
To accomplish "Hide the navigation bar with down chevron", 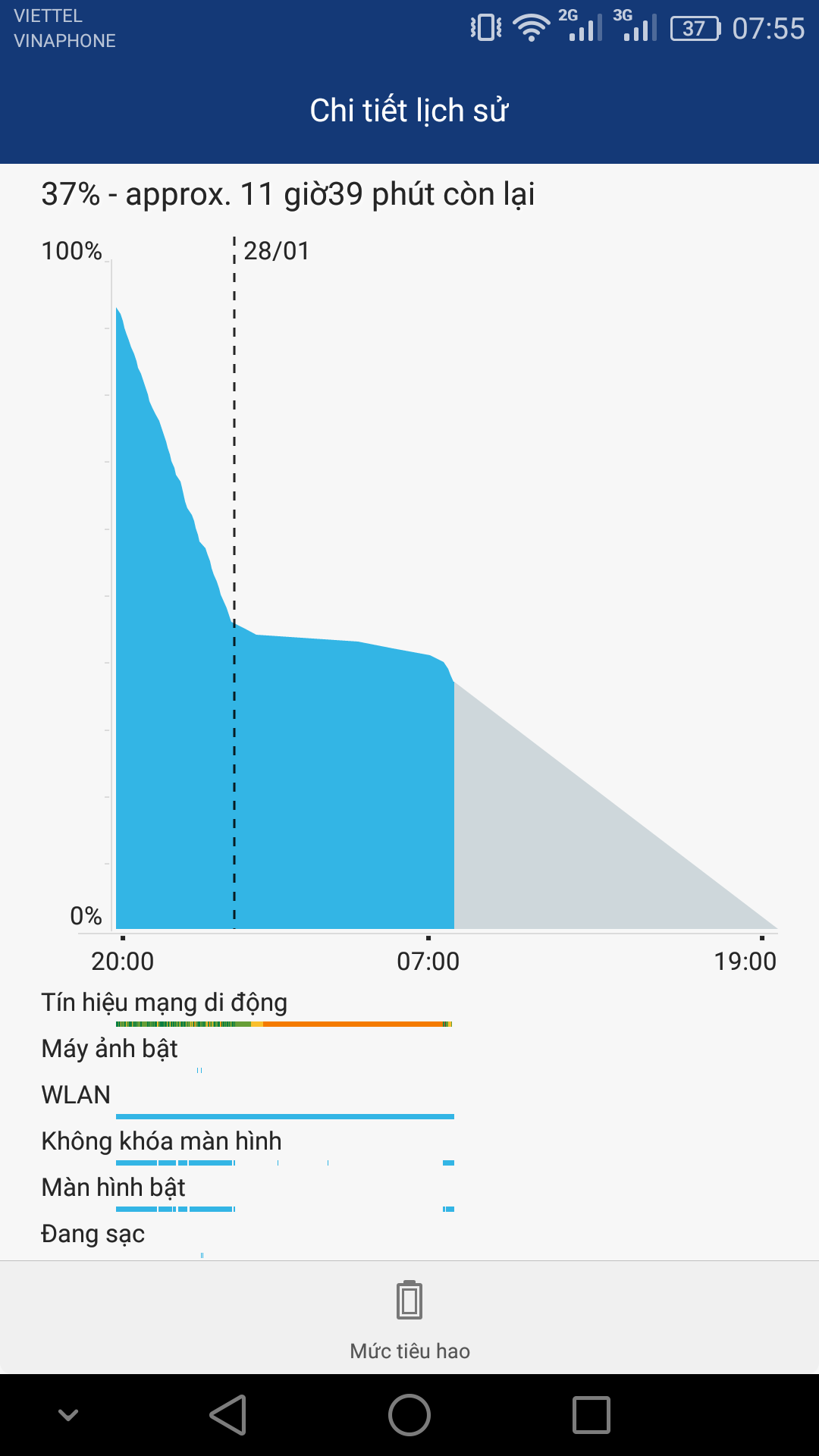I will click(68, 1415).
